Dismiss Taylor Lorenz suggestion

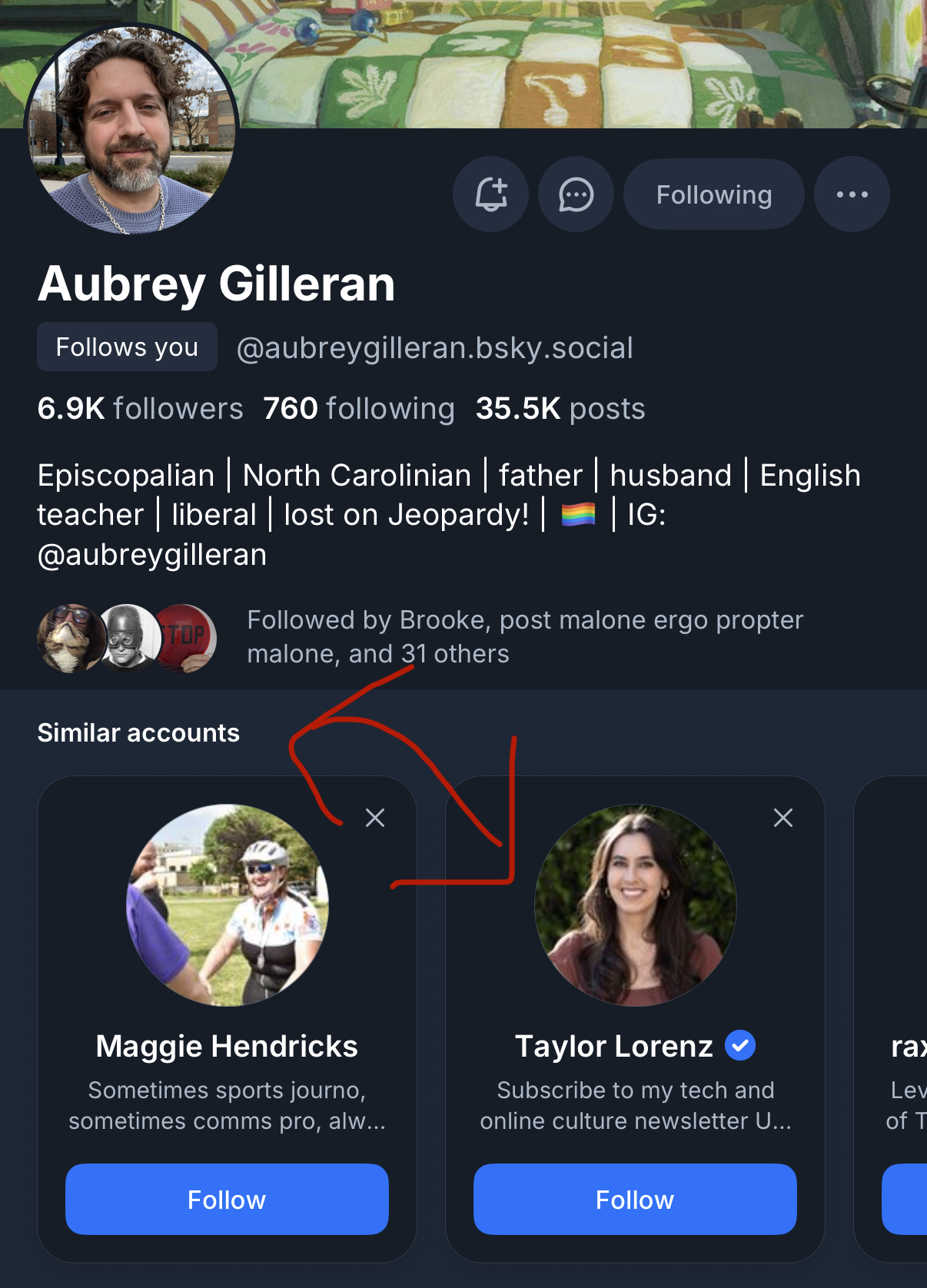pos(782,818)
